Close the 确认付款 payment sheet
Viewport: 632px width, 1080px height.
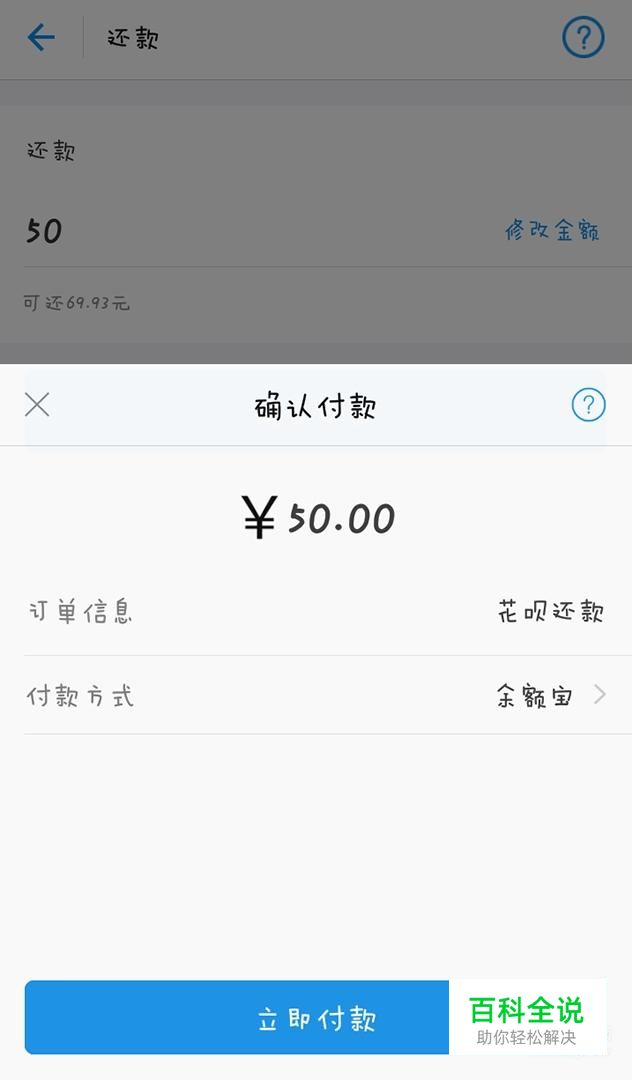[37, 405]
